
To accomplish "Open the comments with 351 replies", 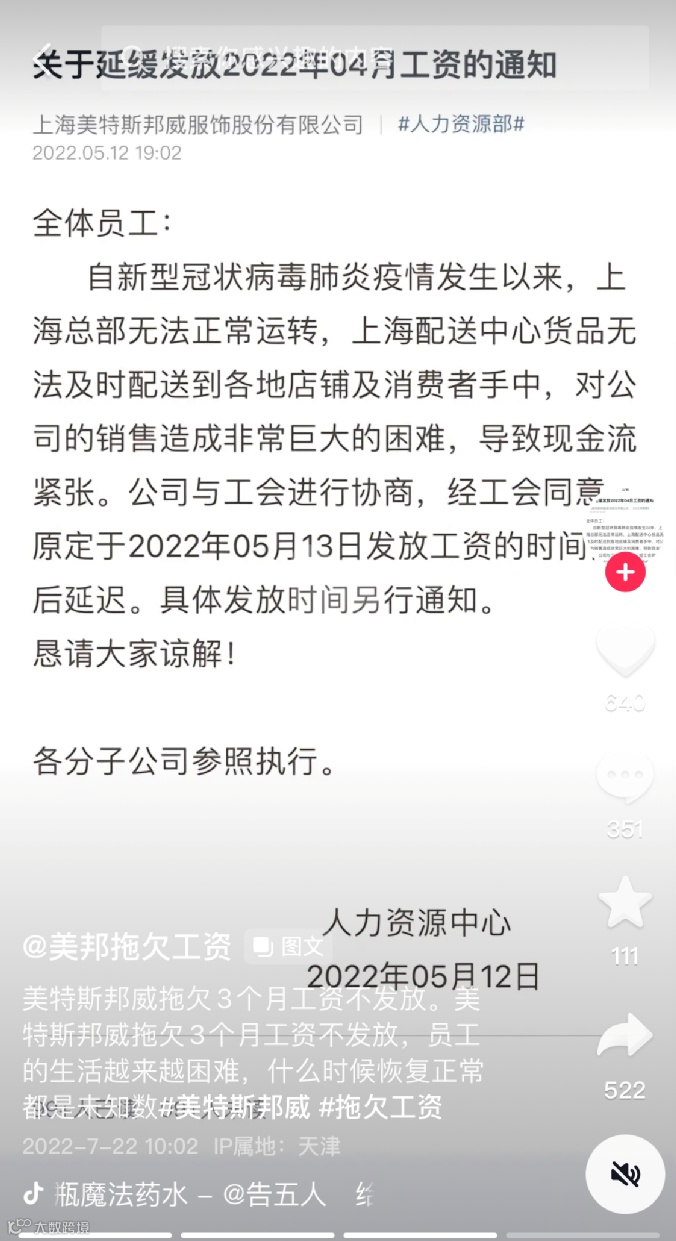I will click(625, 781).
